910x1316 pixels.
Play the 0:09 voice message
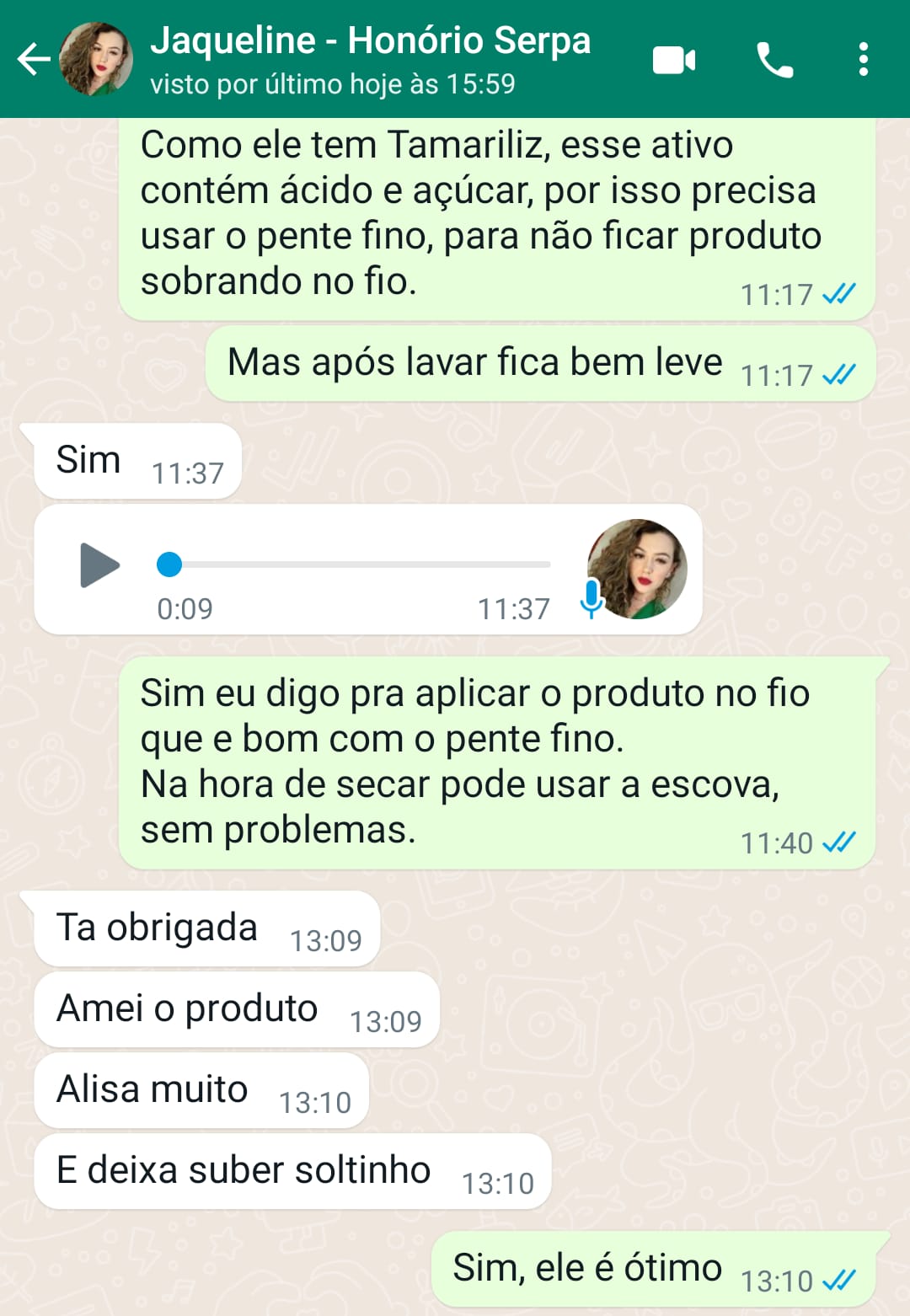coord(99,564)
